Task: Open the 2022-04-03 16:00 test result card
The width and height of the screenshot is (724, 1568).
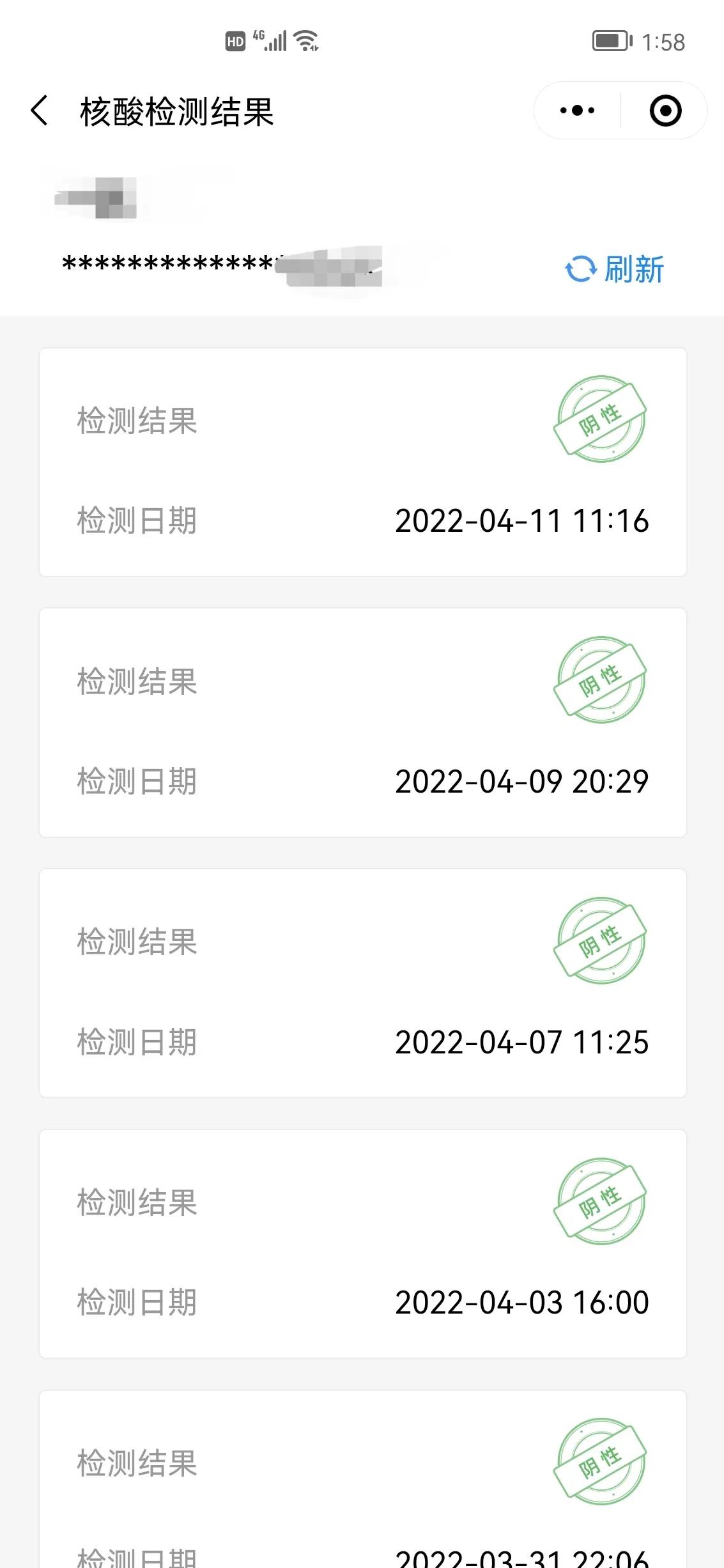Action: click(362, 1246)
